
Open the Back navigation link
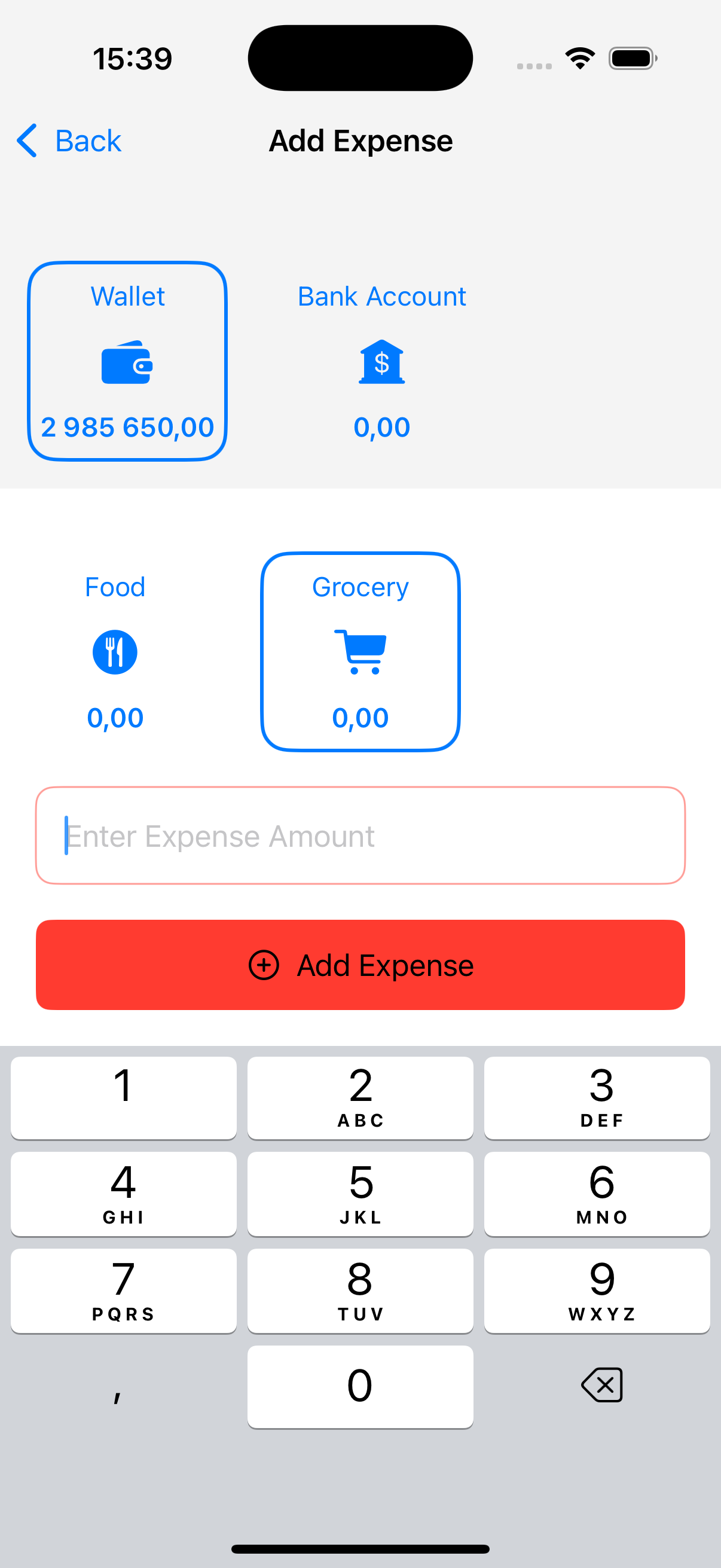pos(88,141)
